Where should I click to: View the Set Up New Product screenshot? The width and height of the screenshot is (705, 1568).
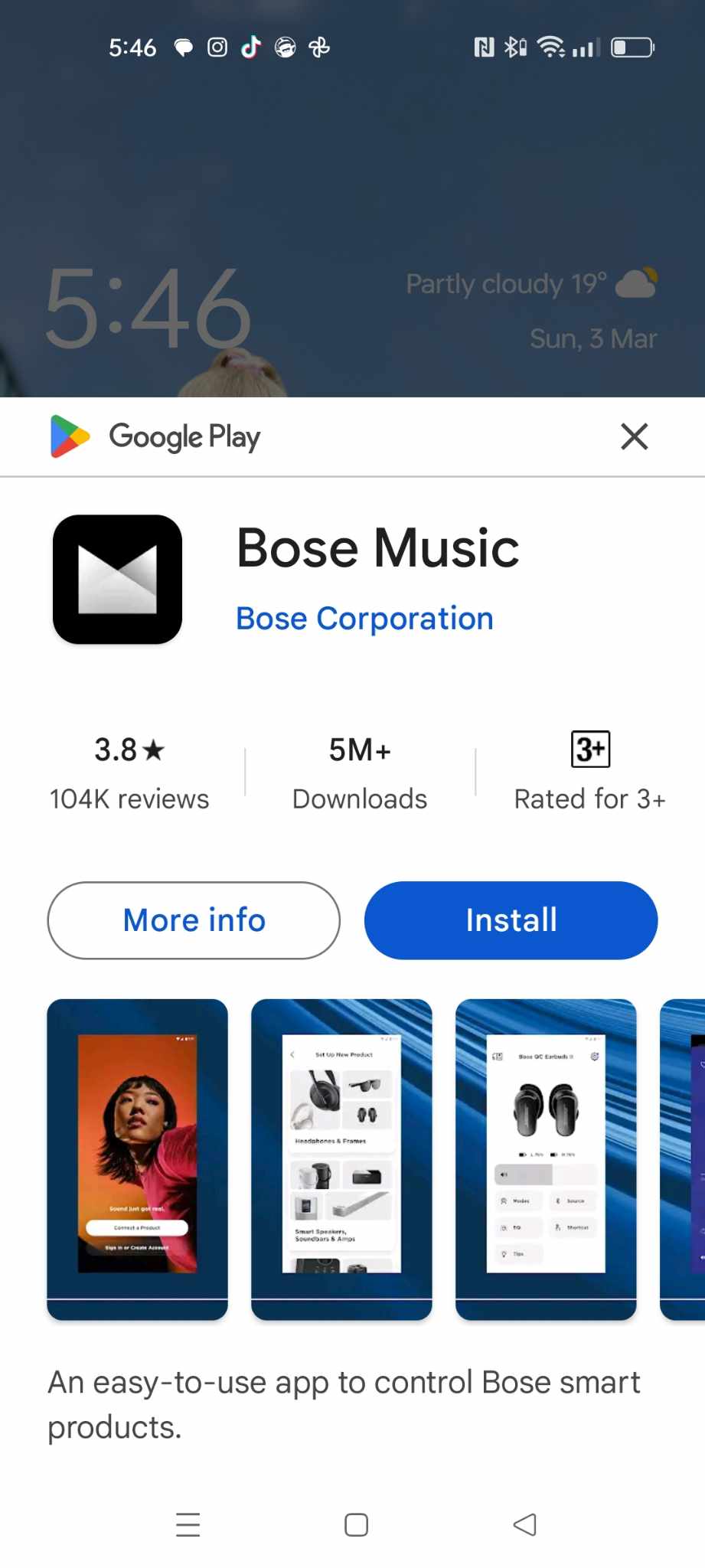tap(341, 1159)
